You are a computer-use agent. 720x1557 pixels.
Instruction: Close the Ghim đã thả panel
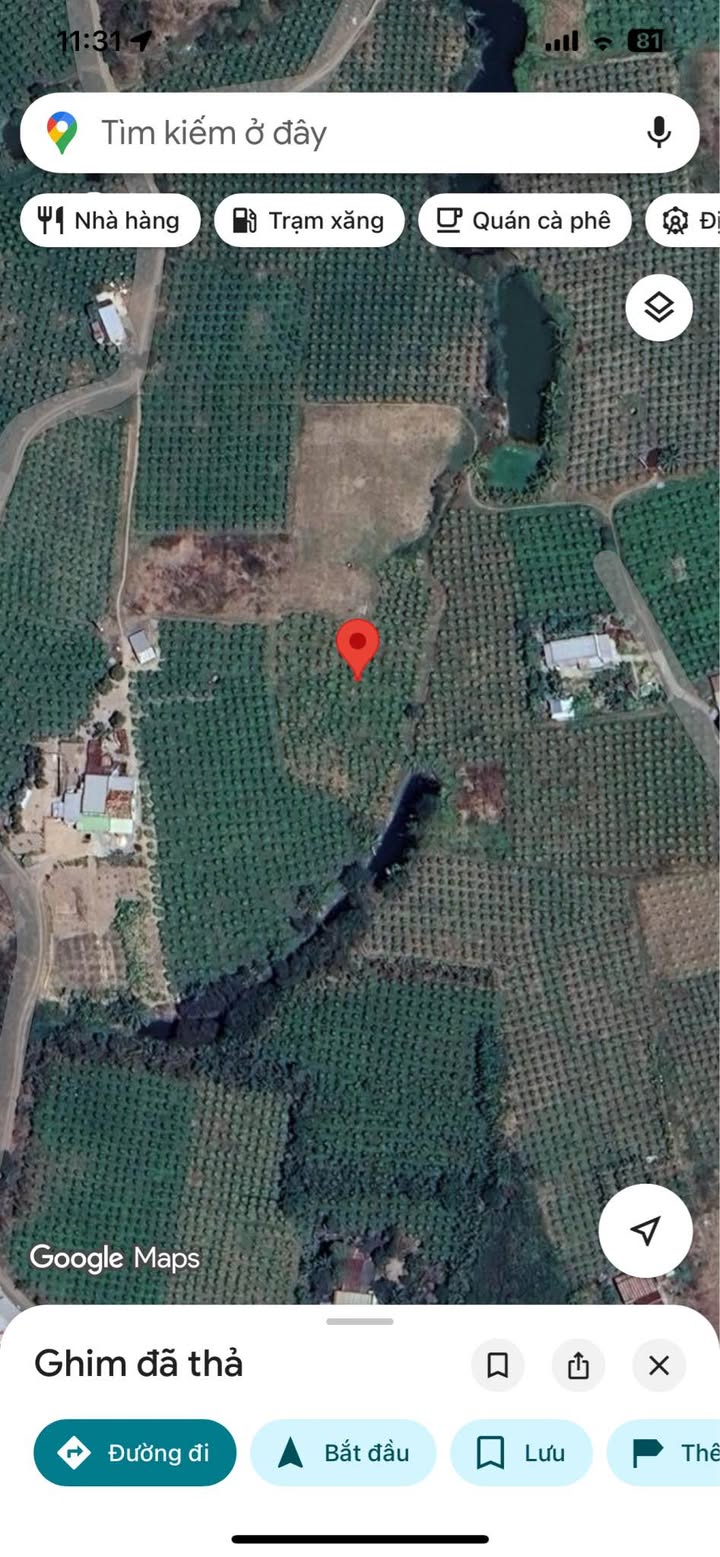click(x=659, y=1365)
